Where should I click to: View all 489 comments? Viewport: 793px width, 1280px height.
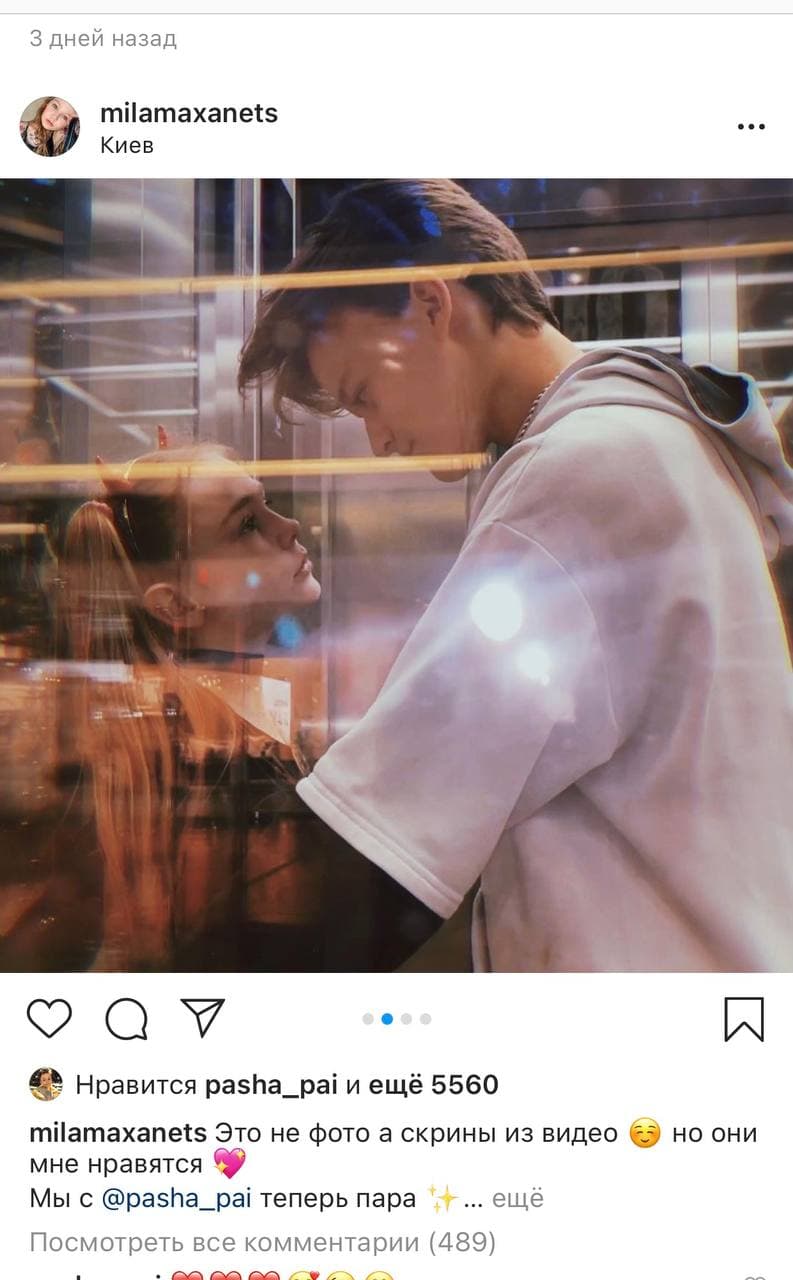point(263,1243)
